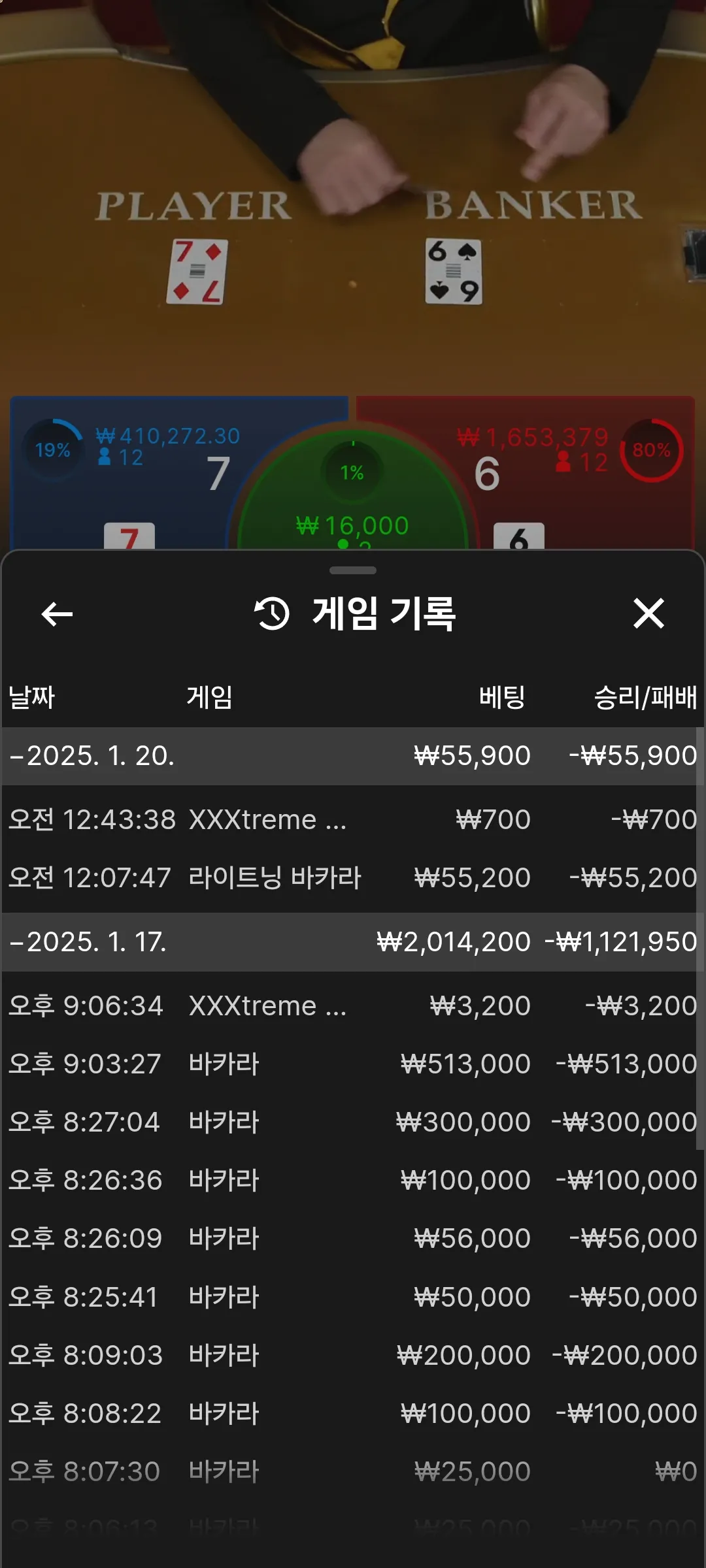
Task: Open the 오후 8:08:22 바카라 record
Action: [x=352, y=1414]
